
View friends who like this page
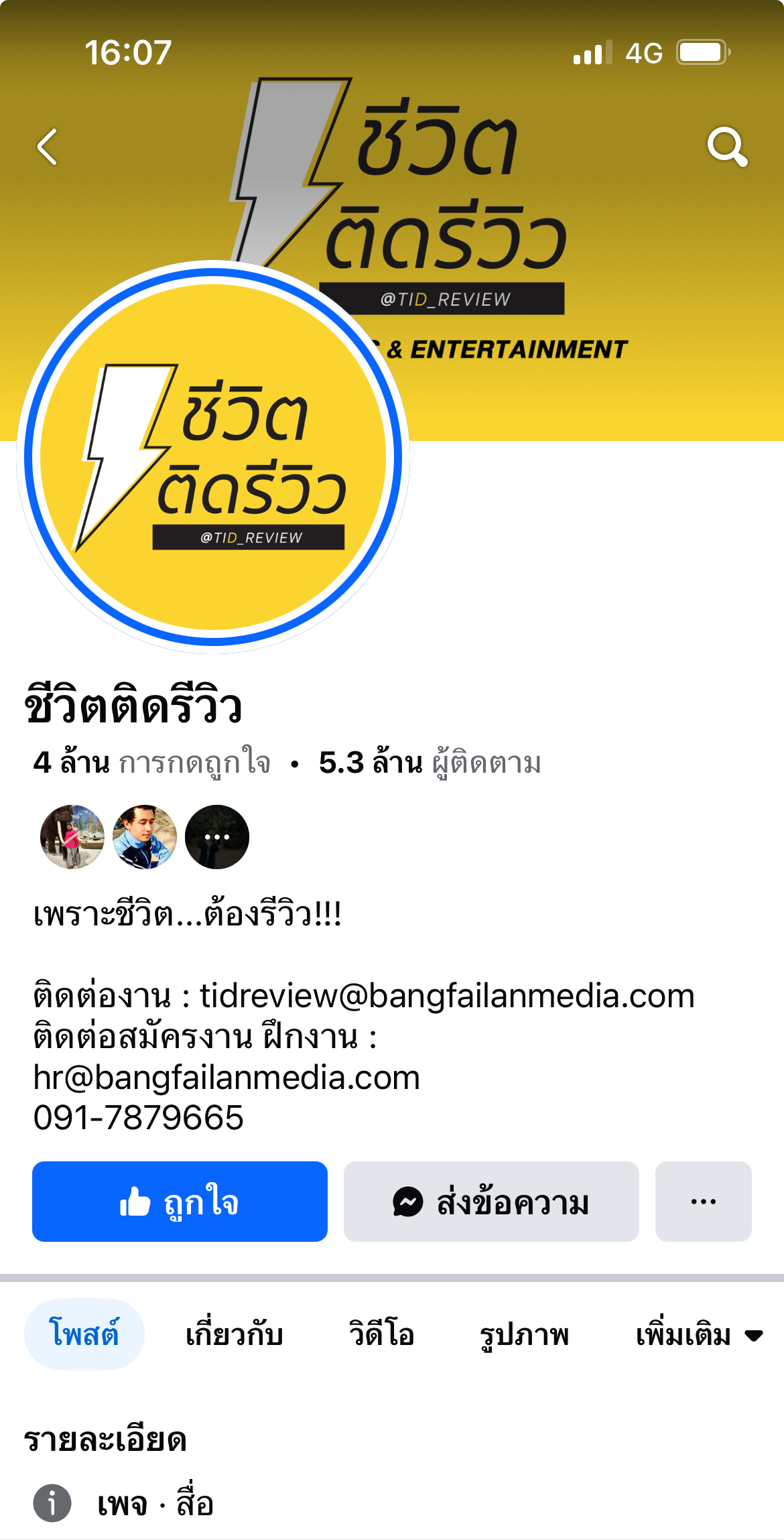pyautogui.click(x=144, y=837)
